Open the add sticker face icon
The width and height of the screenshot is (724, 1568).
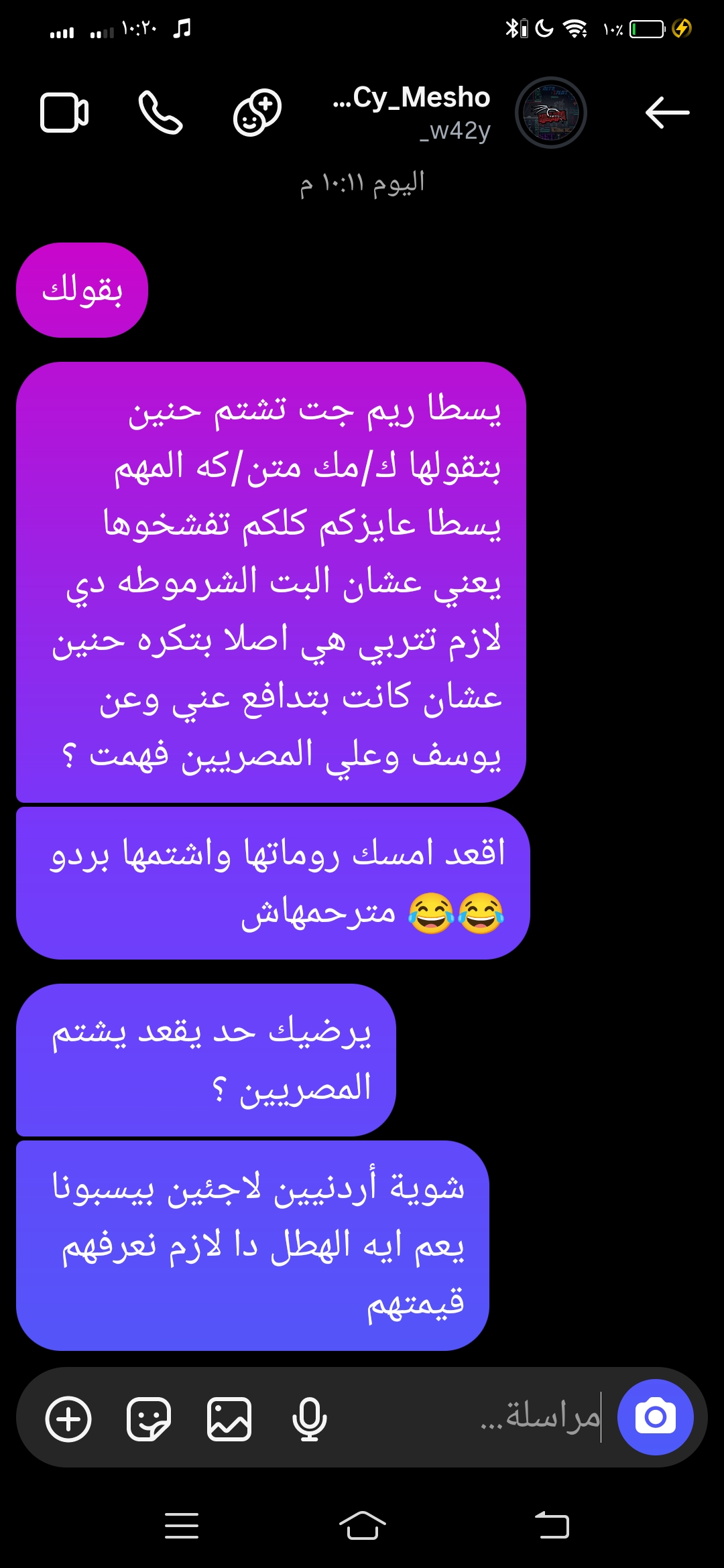point(257,113)
